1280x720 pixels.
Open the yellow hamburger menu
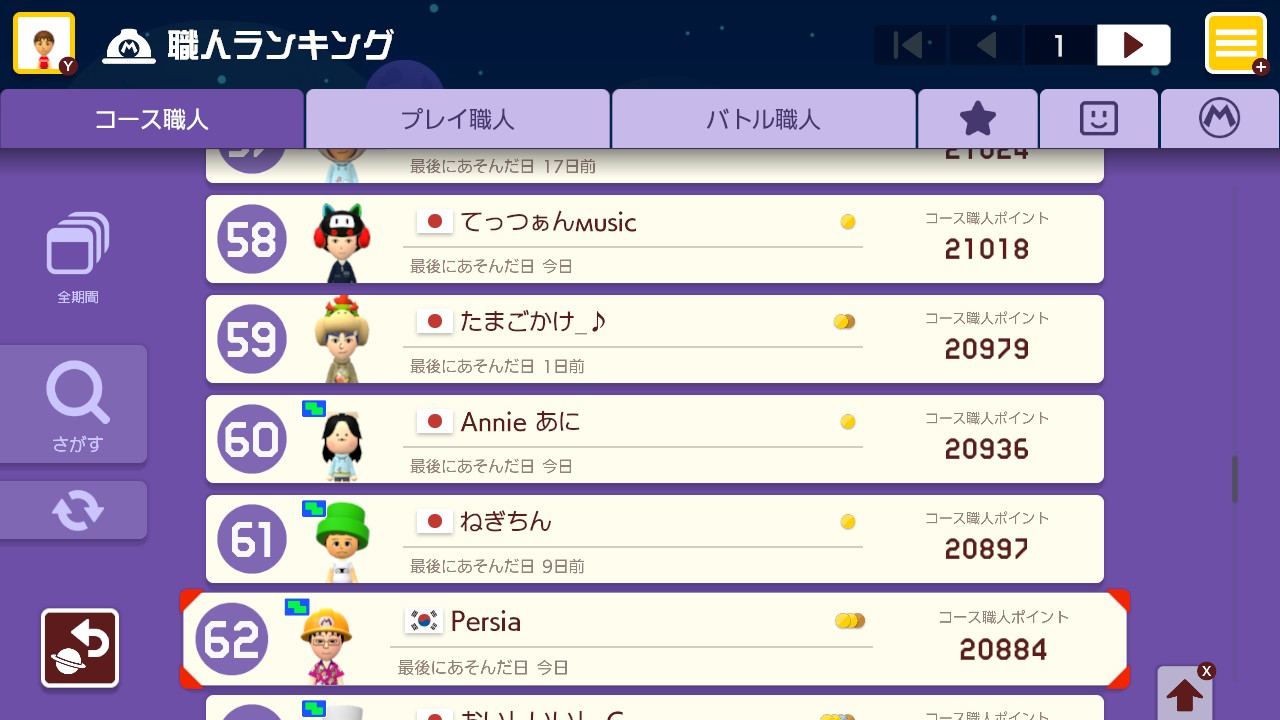(1236, 43)
